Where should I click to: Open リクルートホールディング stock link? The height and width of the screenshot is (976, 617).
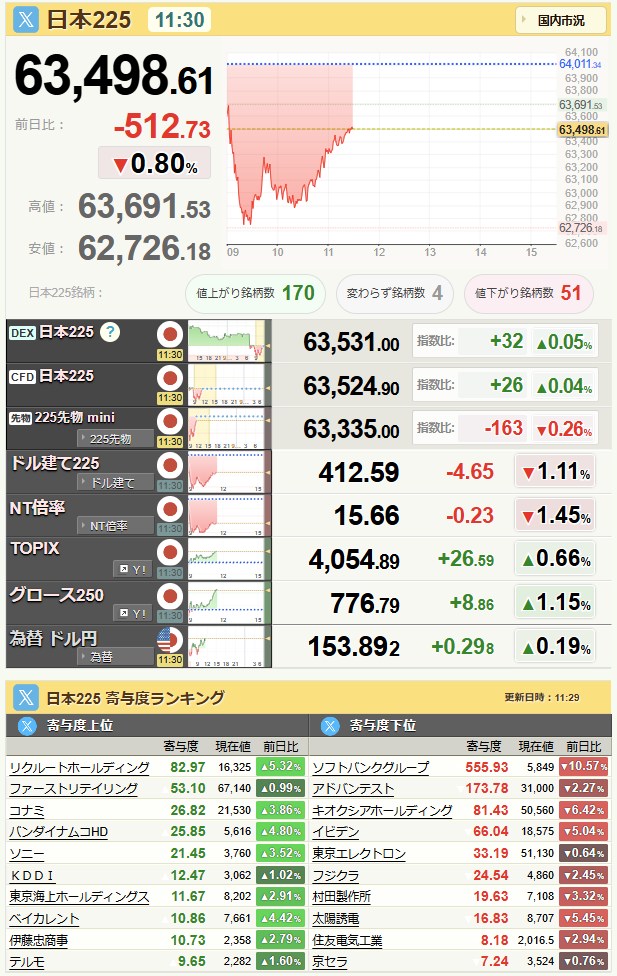click(80, 767)
